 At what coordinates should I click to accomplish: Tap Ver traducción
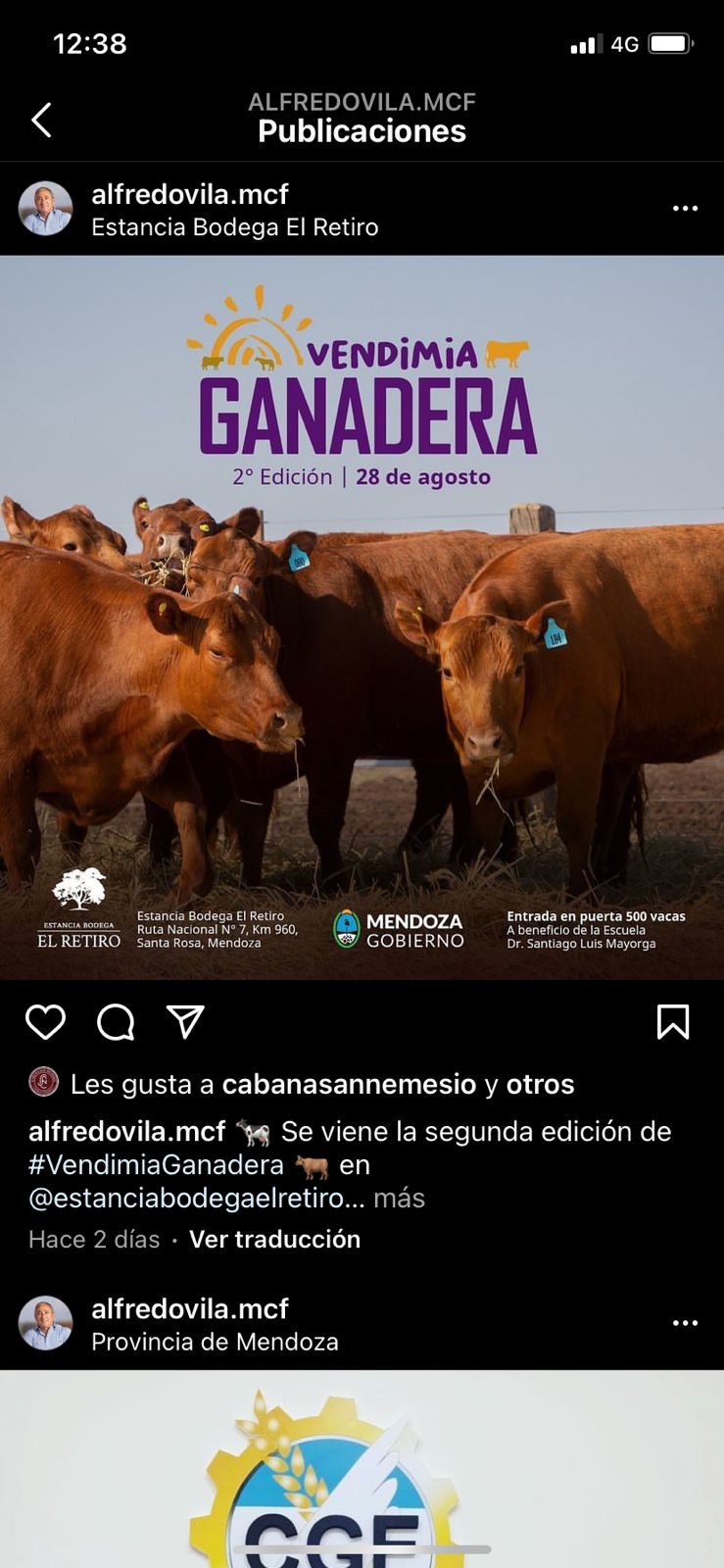coord(274,1240)
